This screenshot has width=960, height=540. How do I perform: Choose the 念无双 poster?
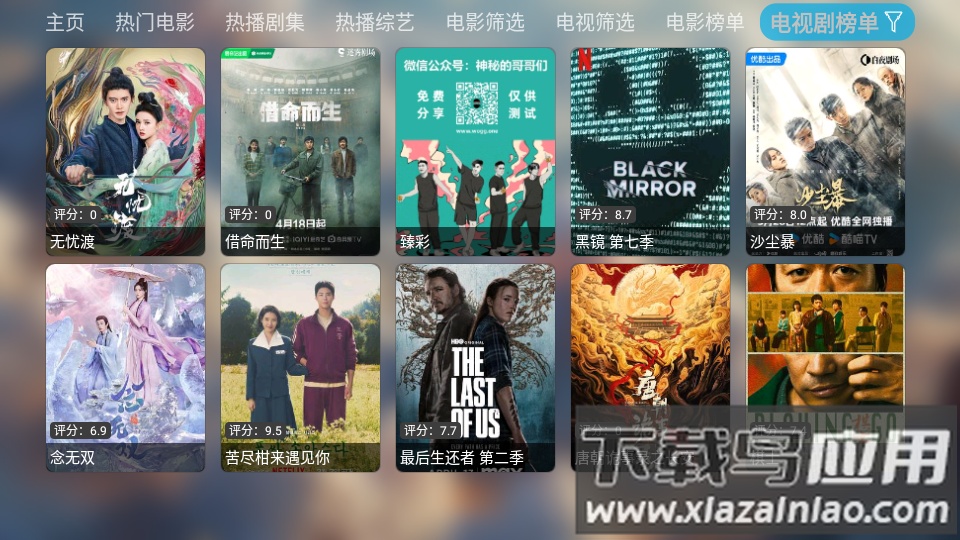pos(125,367)
